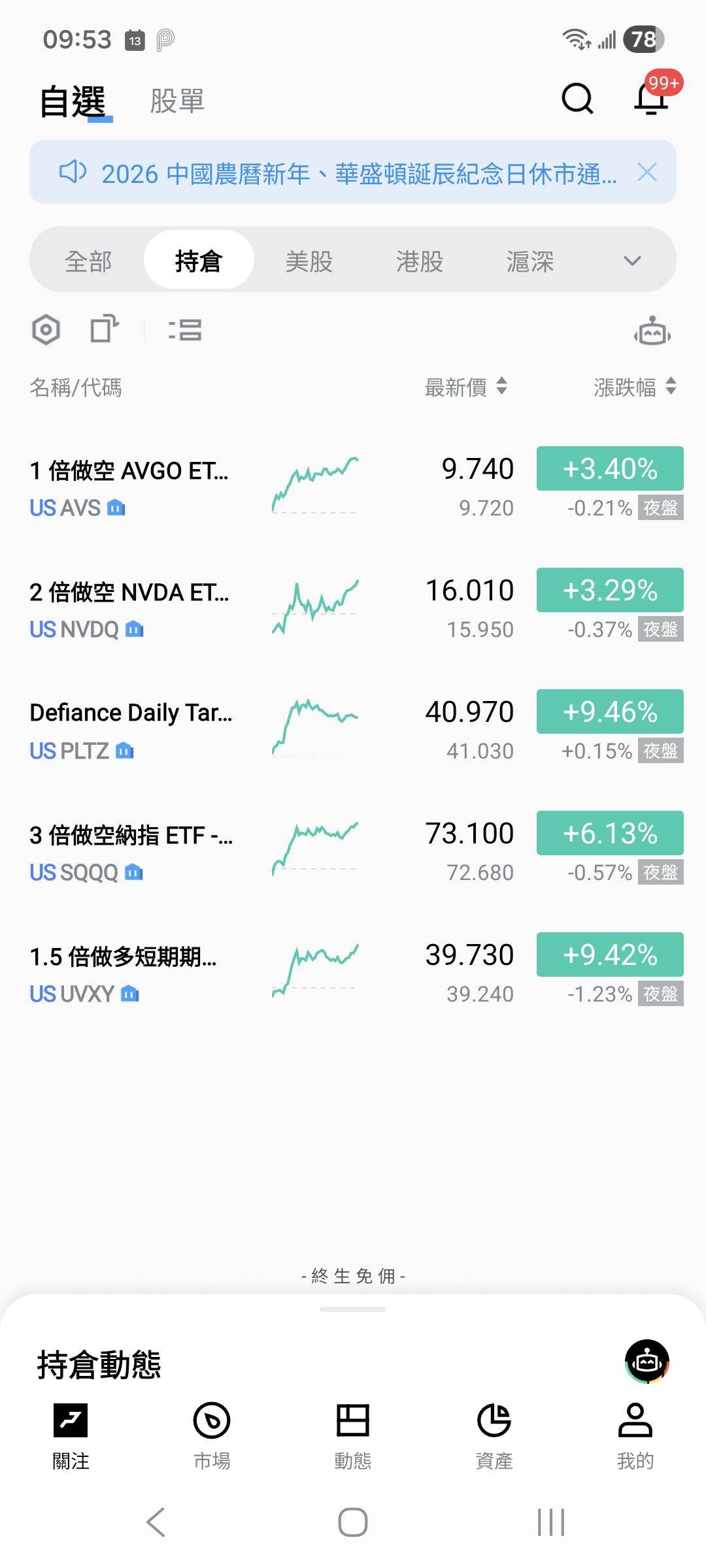Expand the watchlist category dropdown chevron
706x1568 pixels.
click(632, 261)
